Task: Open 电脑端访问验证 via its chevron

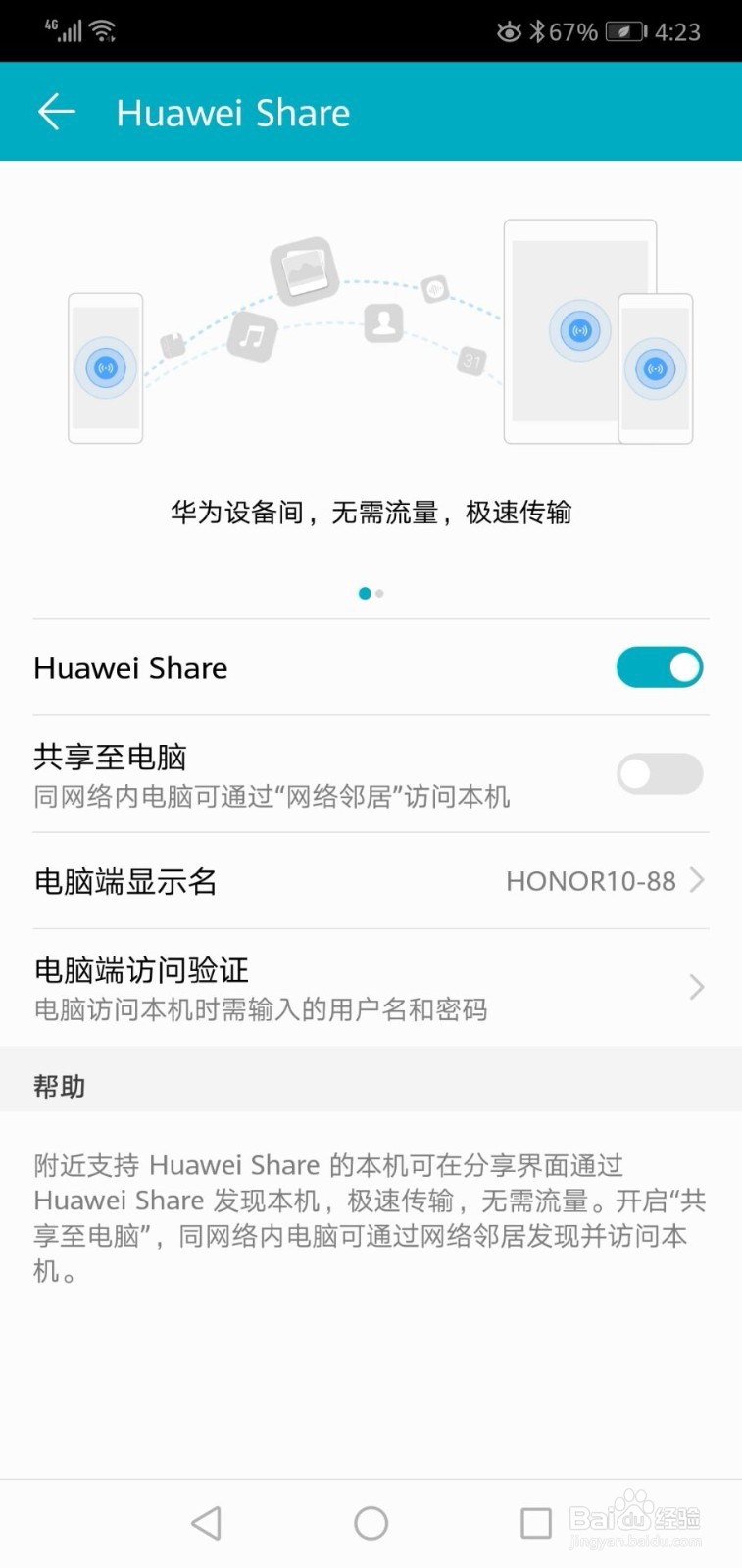Action: pos(696,987)
